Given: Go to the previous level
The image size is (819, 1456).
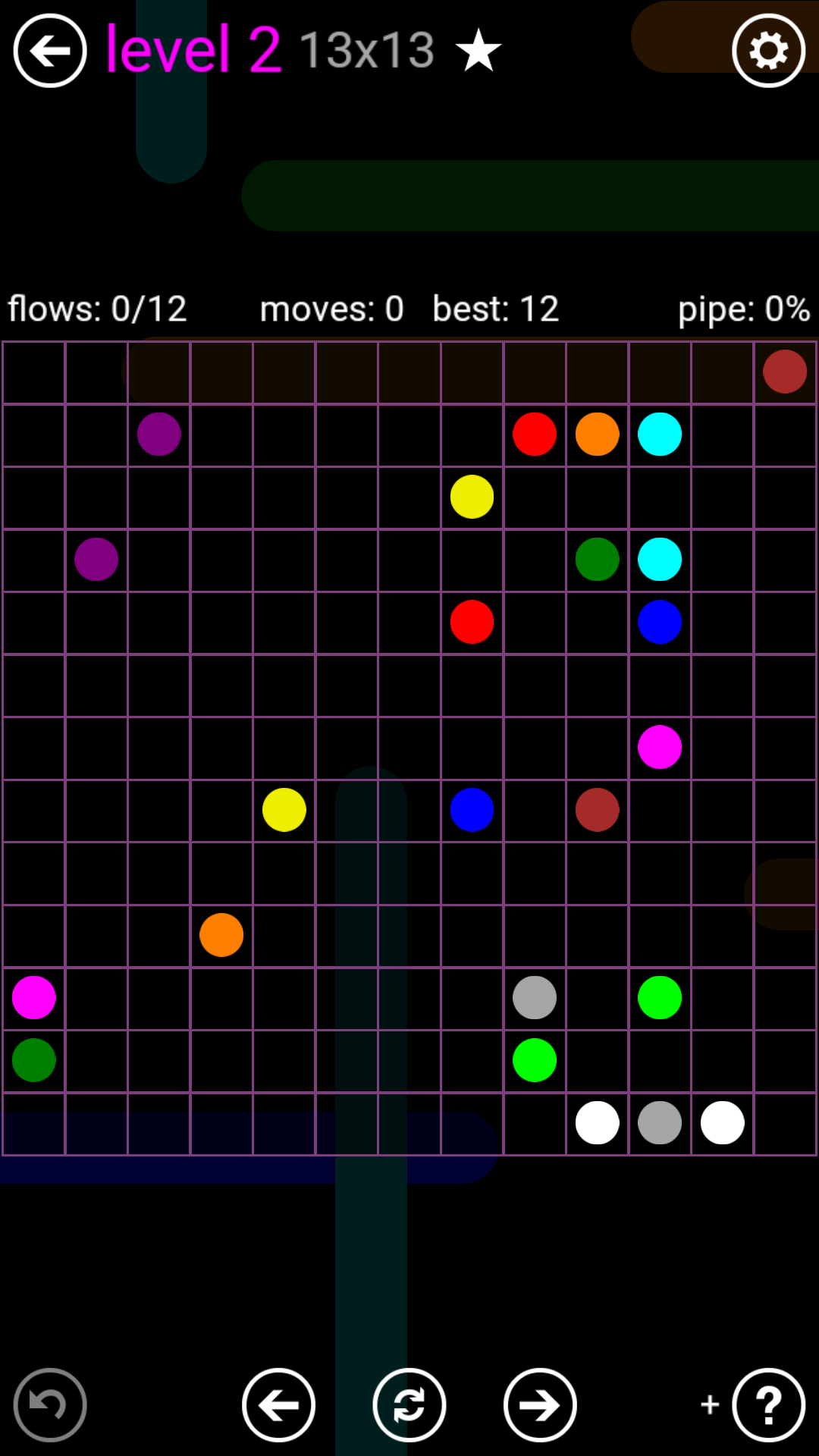Looking at the screenshot, I should [278, 1404].
